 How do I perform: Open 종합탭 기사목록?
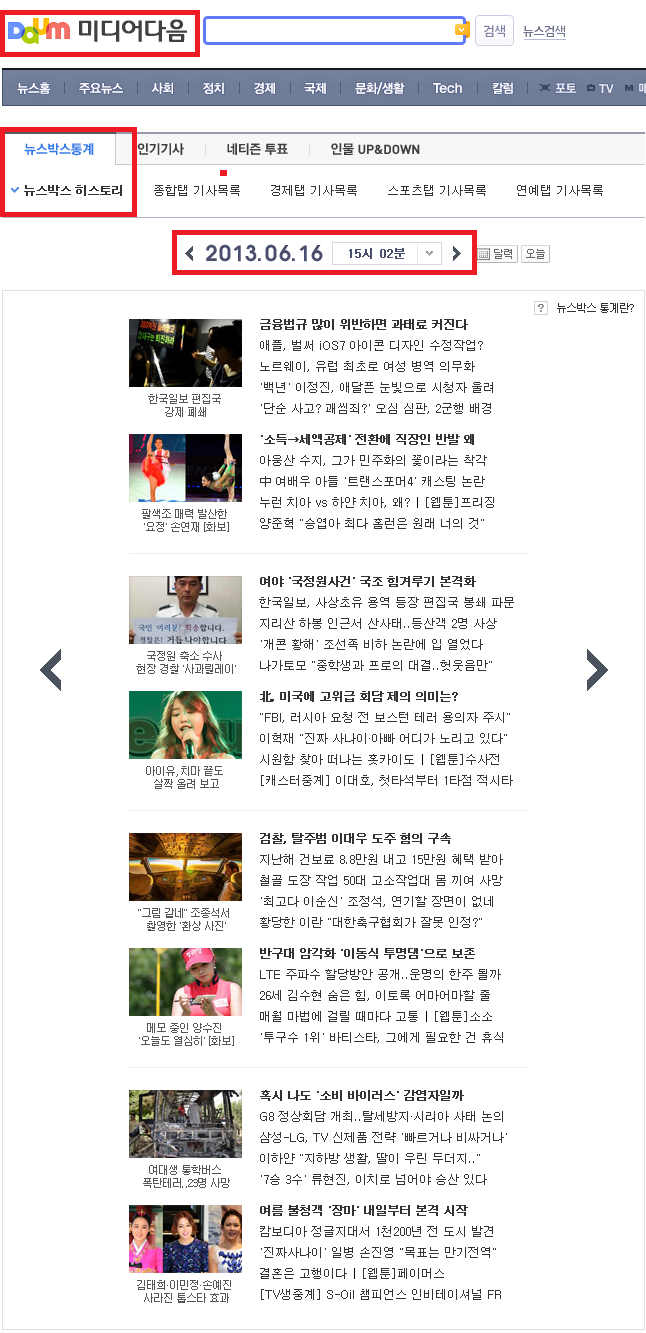point(197,190)
